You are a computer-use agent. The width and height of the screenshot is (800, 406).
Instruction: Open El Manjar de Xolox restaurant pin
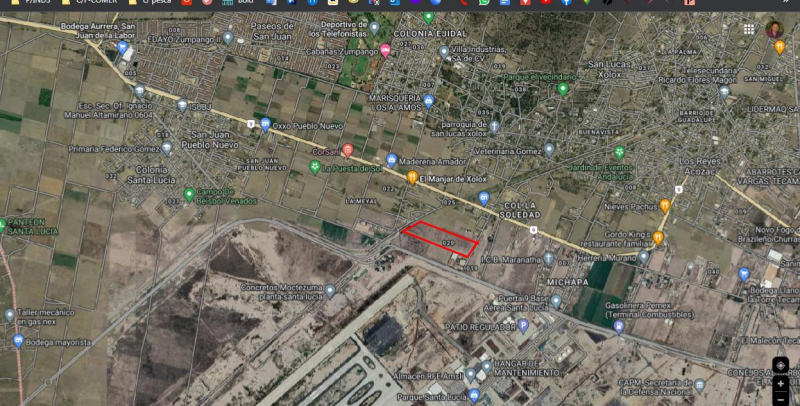[412, 177]
